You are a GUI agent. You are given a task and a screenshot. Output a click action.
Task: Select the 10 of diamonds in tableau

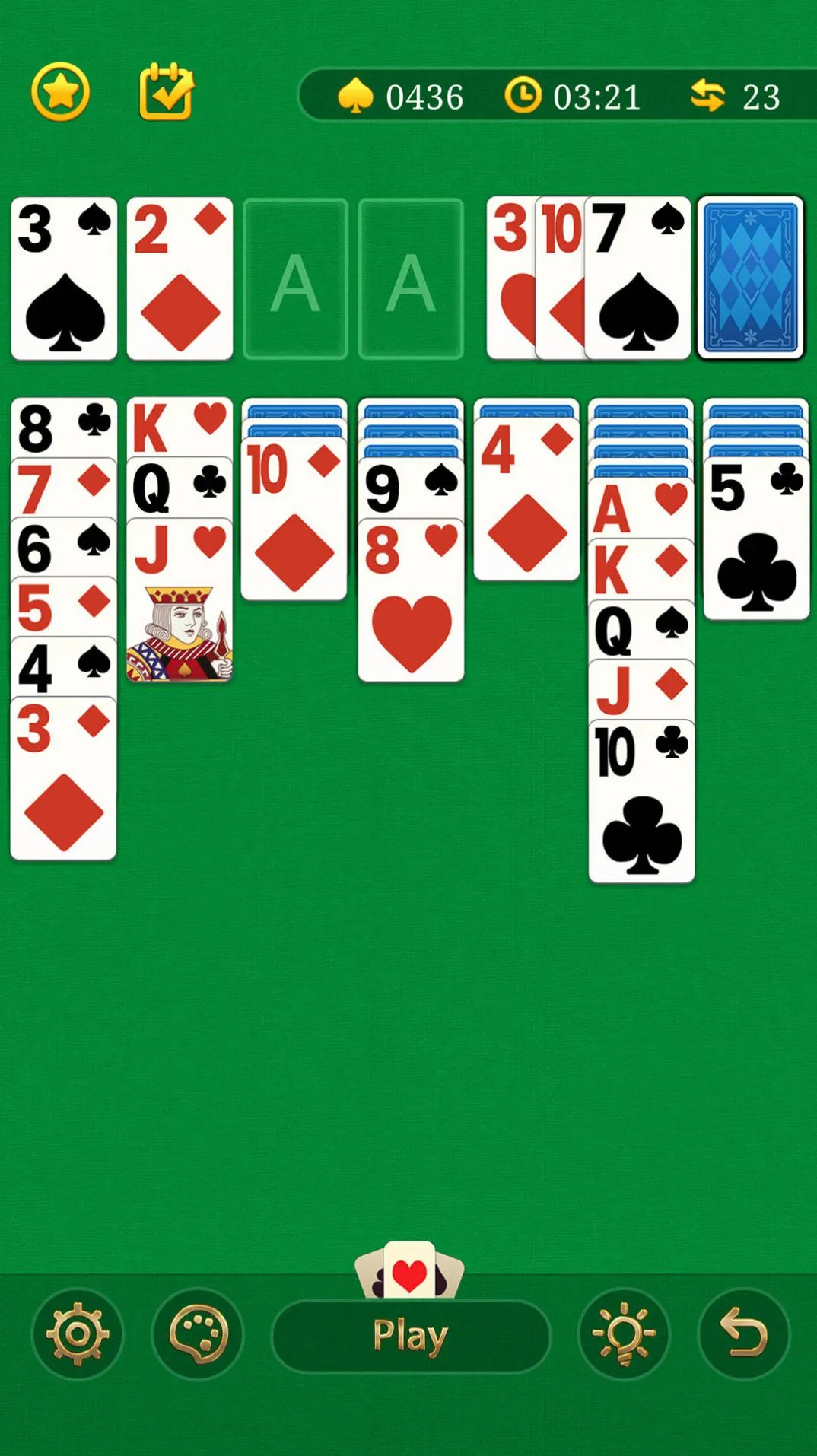pos(294,519)
